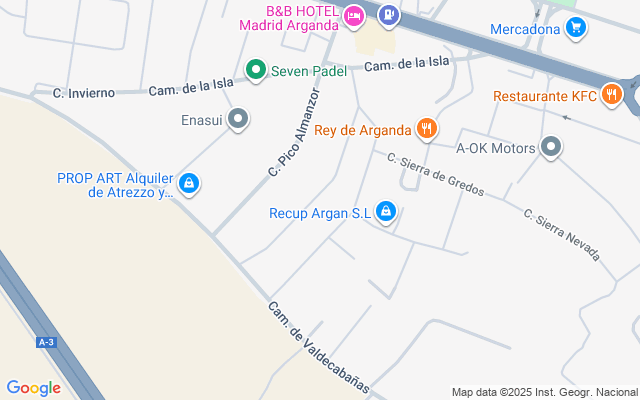Select the Enasui location marker
640x400 pixels.
point(238,119)
